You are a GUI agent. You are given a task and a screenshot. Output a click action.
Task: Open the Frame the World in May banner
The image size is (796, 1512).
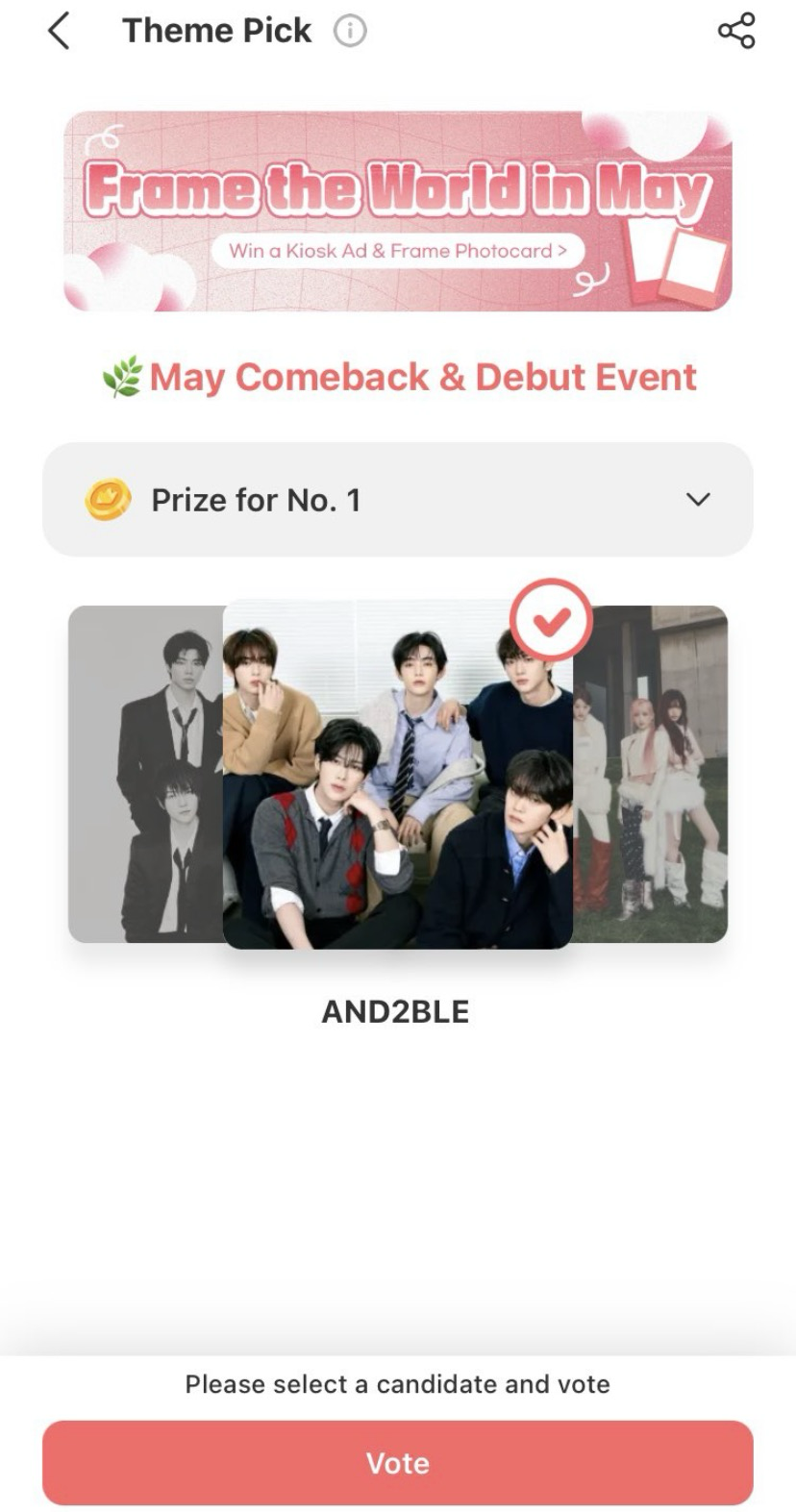397,211
